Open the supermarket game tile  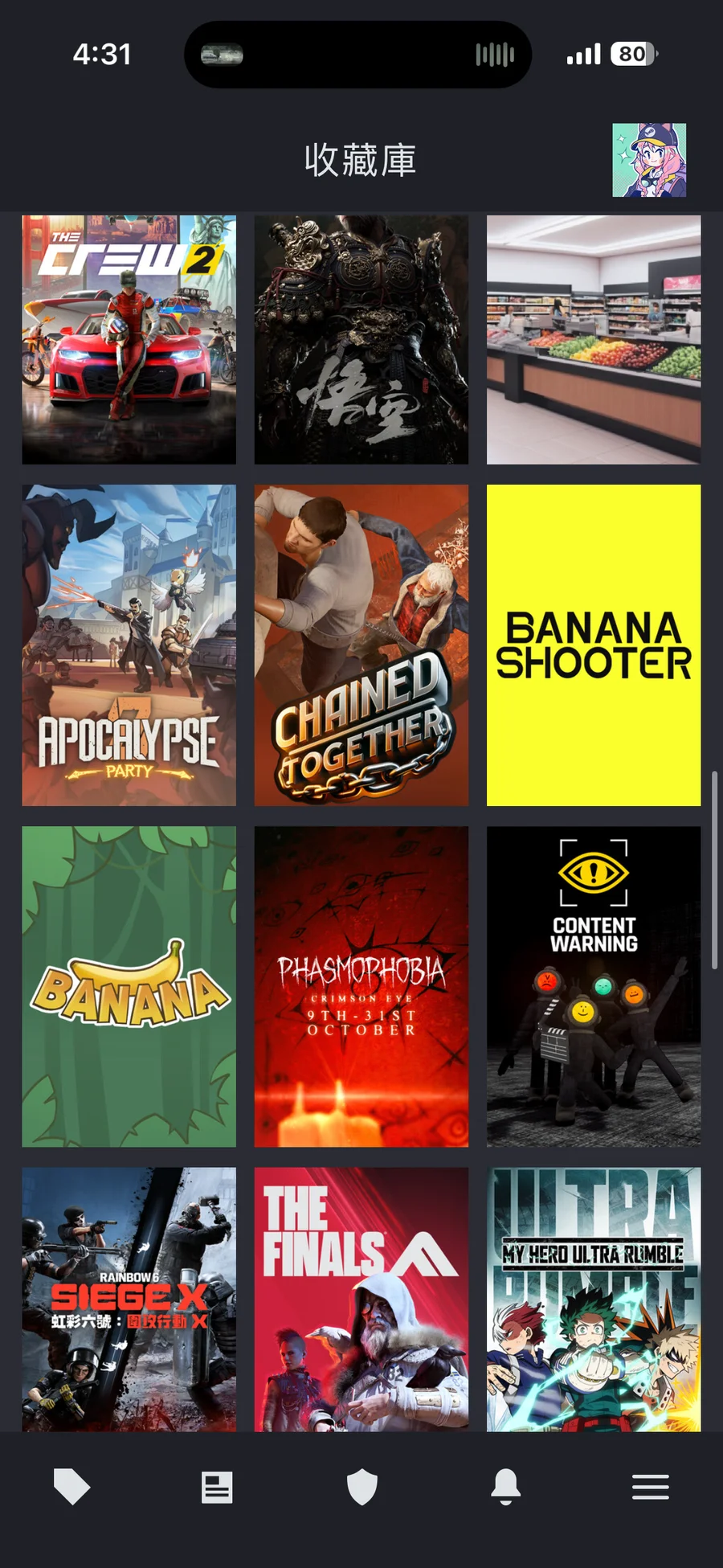(x=594, y=339)
